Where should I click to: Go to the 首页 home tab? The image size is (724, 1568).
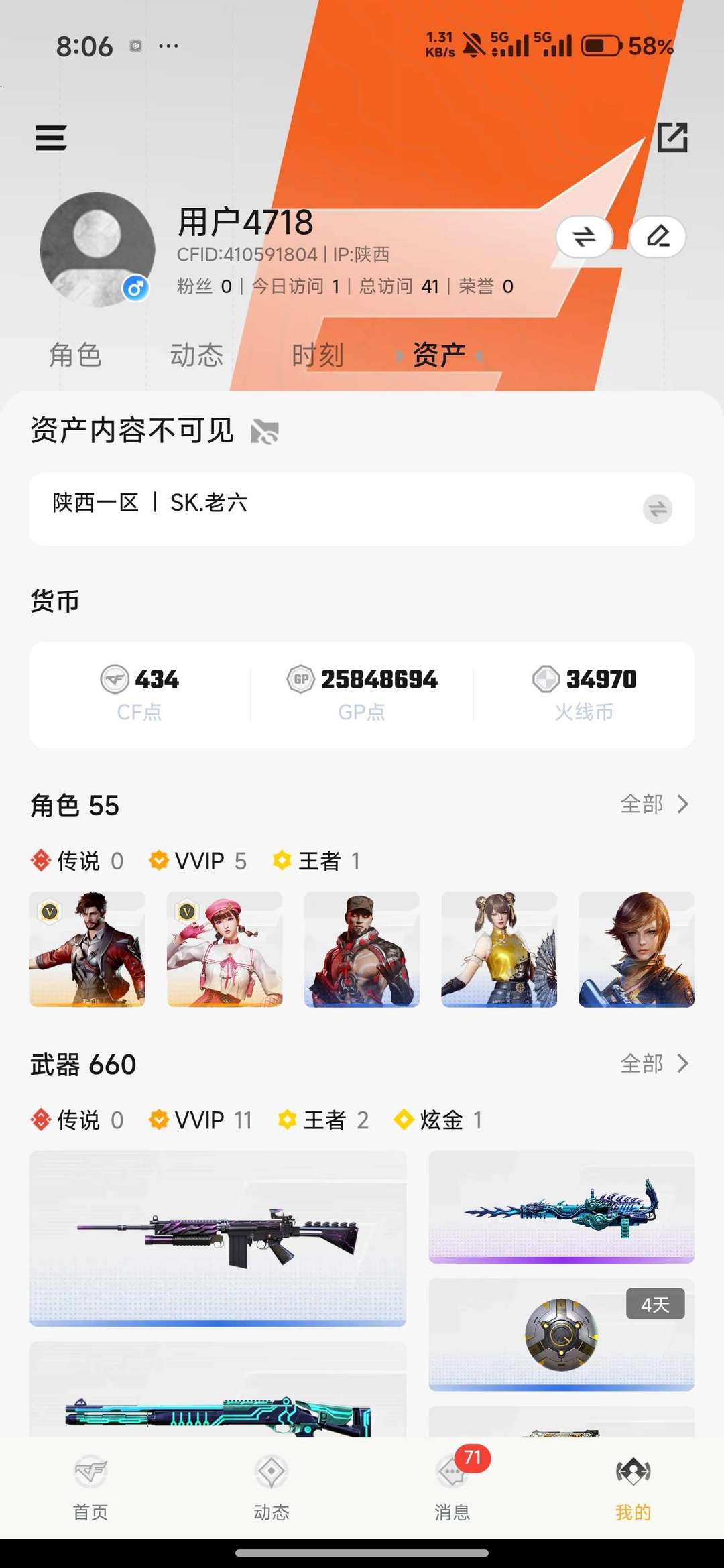pyautogui.click(x=90, y=1485)
